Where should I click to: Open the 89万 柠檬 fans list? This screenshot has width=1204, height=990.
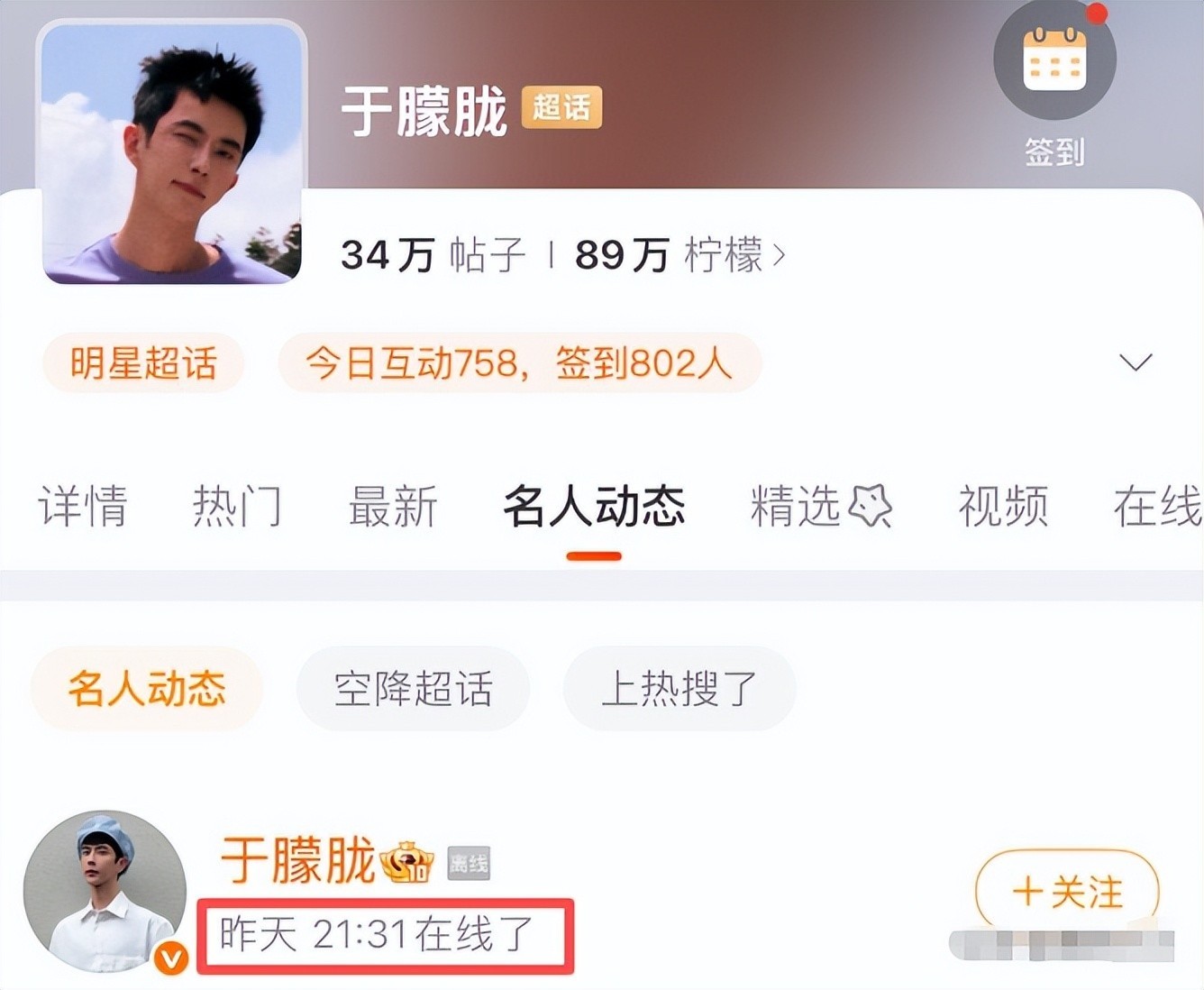[x=680, y=255]
